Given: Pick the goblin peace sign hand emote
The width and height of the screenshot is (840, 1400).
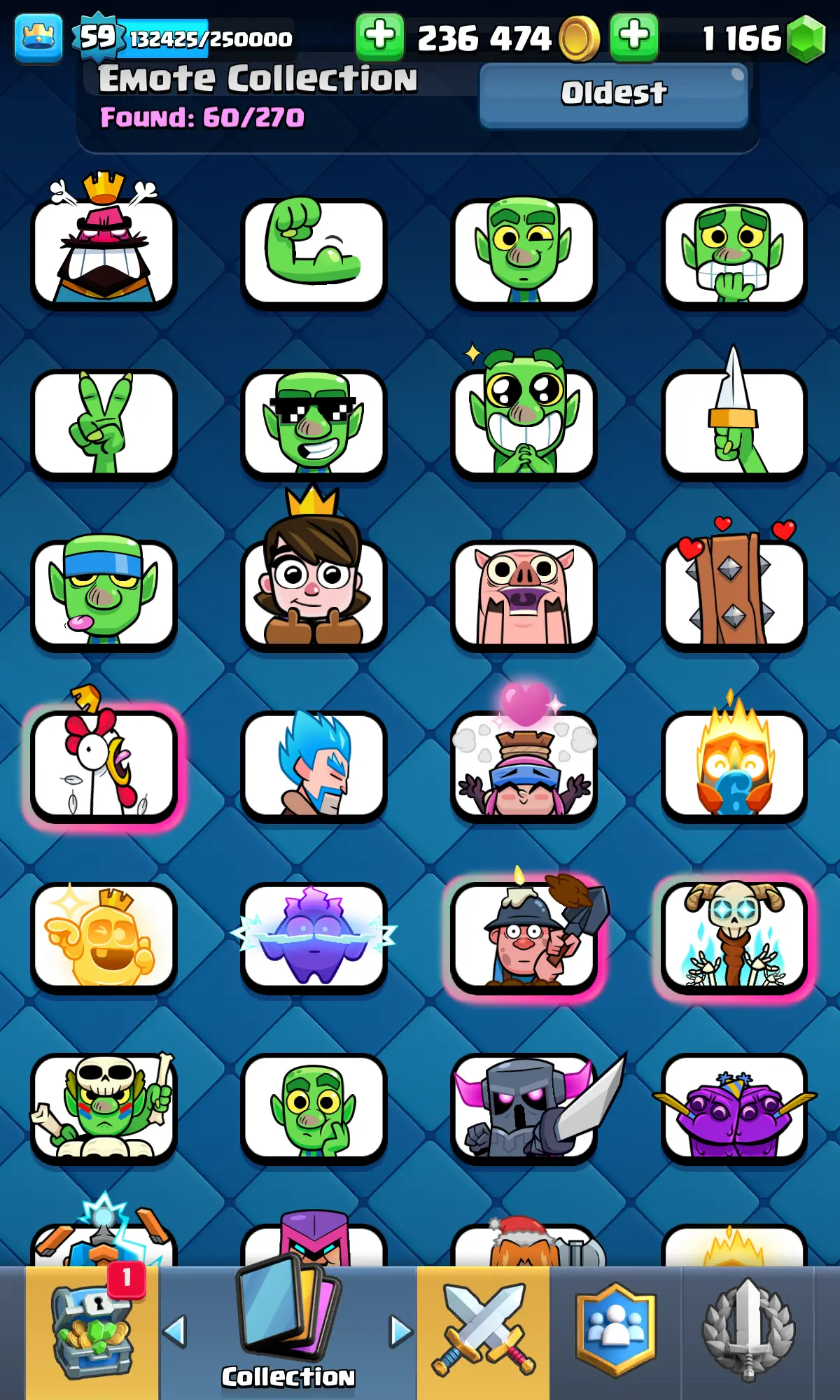Looking at the screenshot, I should (x=104, y=422).
